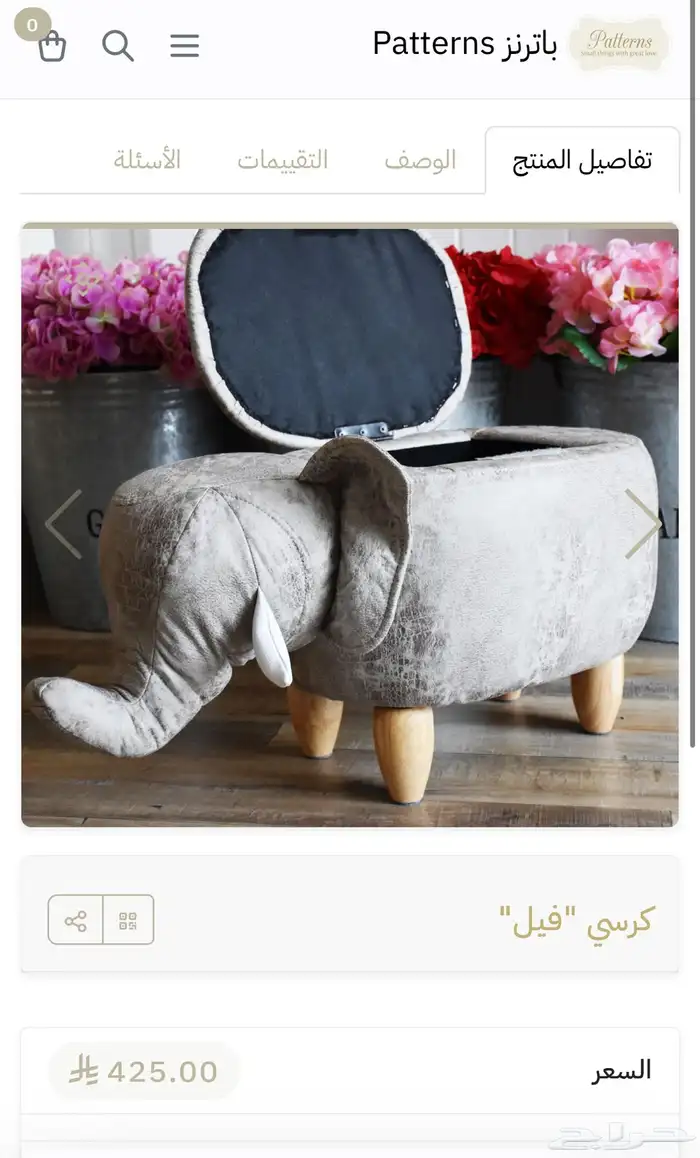
Task: Switch to the الوصف tab
Action: point(420,160)
